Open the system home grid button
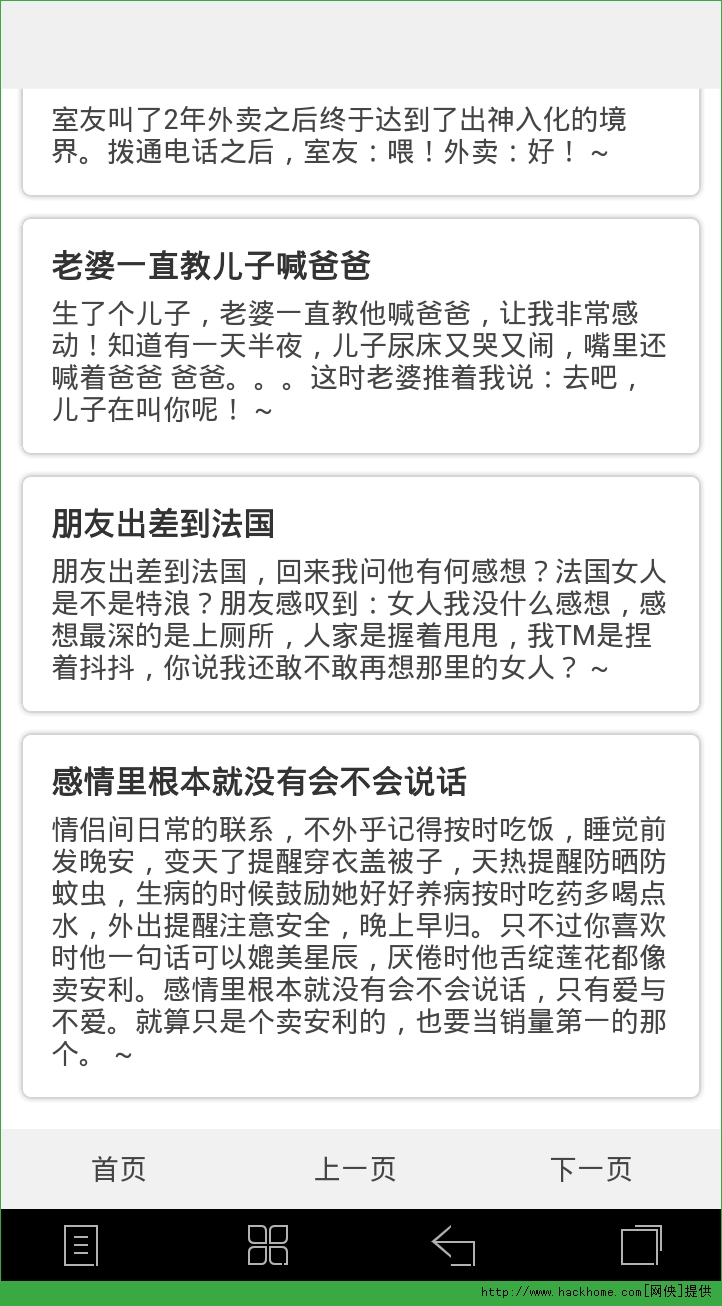This screenshot has height=1306, width=722. coord(268,1246)
